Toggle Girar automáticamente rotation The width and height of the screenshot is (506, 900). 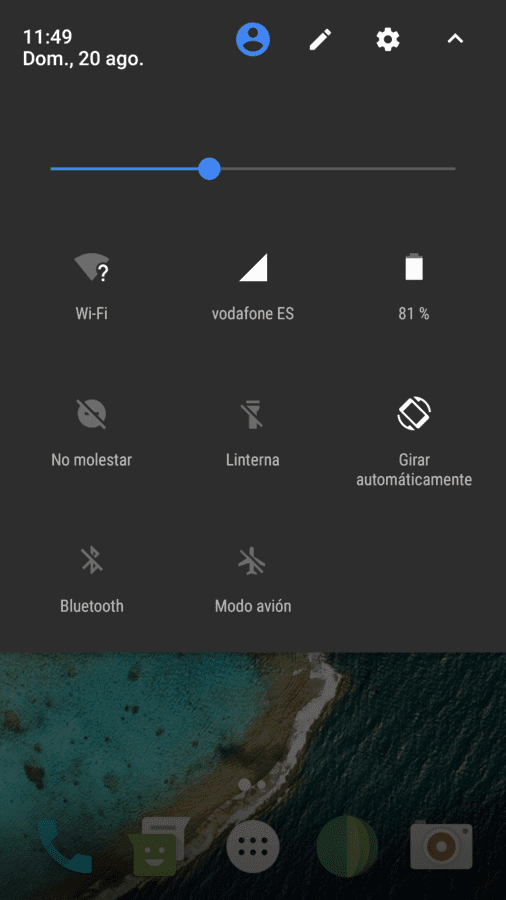[x=414, y=439]
